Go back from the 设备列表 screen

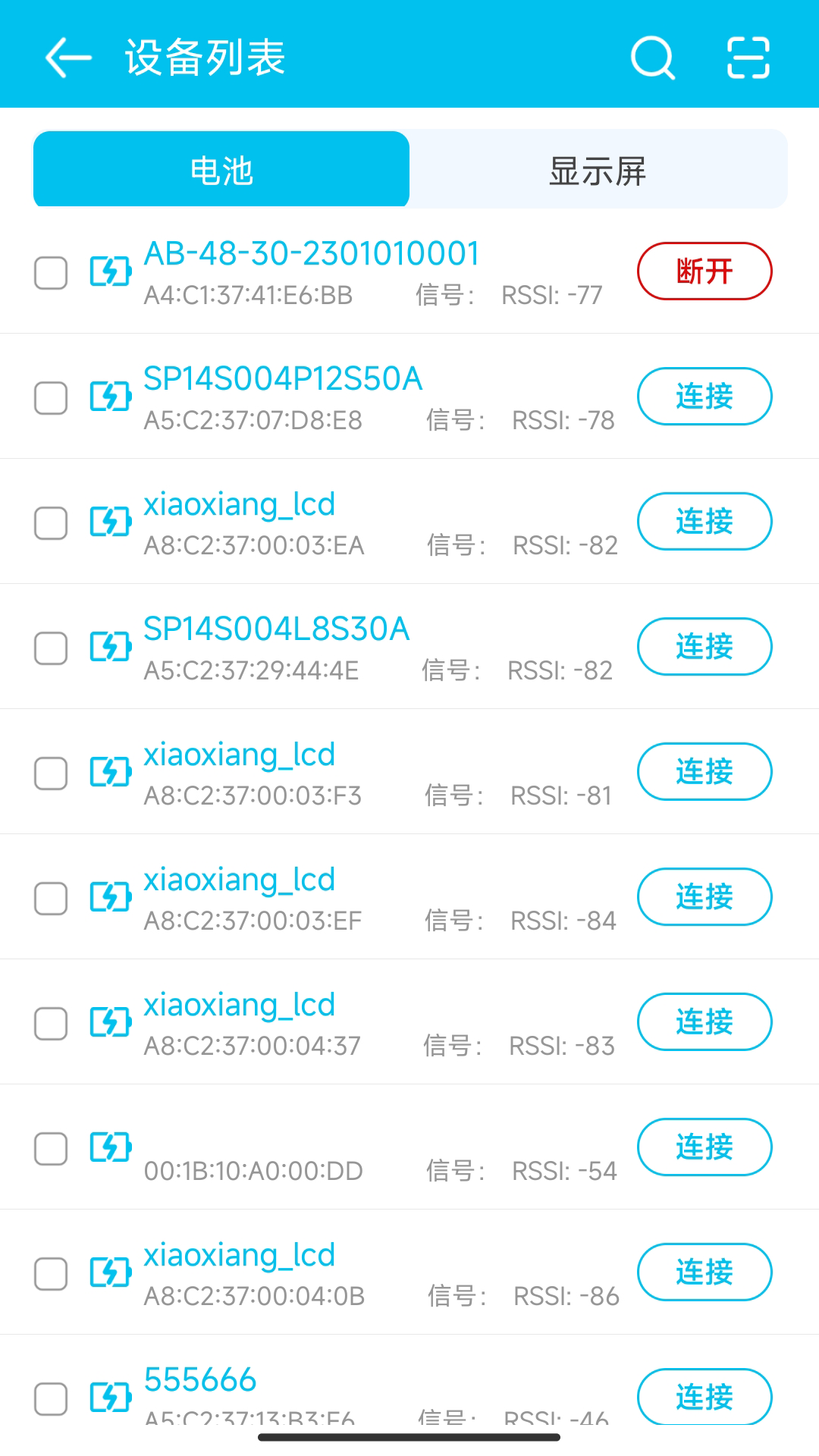coord(68,58)
